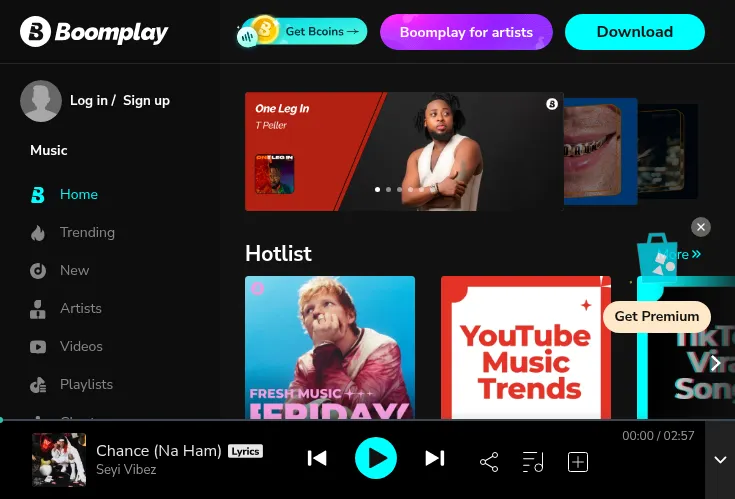Open the One Leg In banner
The width and height of the screenshot is (735, 499).
pos(403,151)
